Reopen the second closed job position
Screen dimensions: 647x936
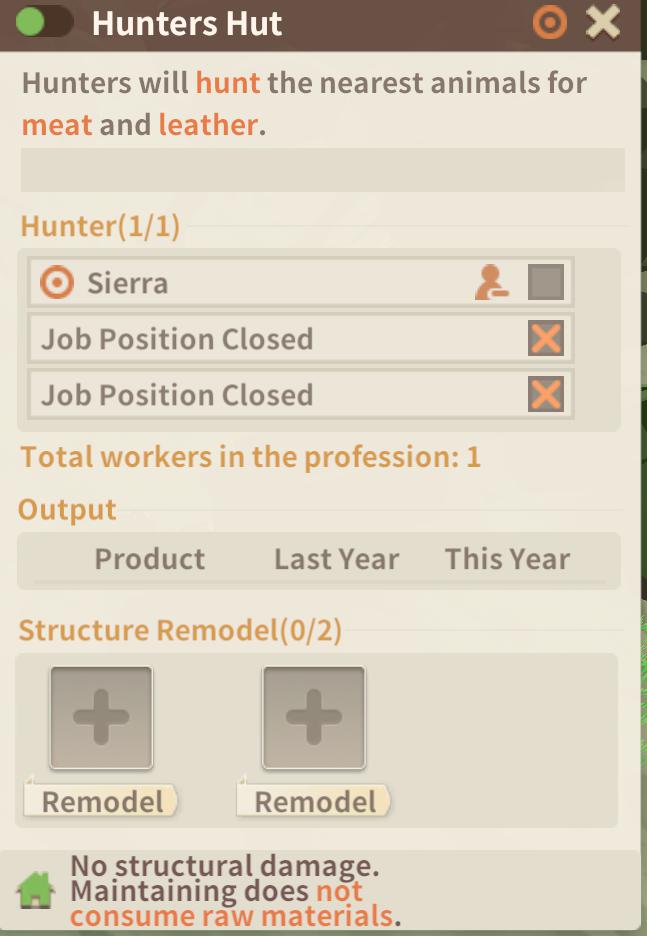(546, 395)
